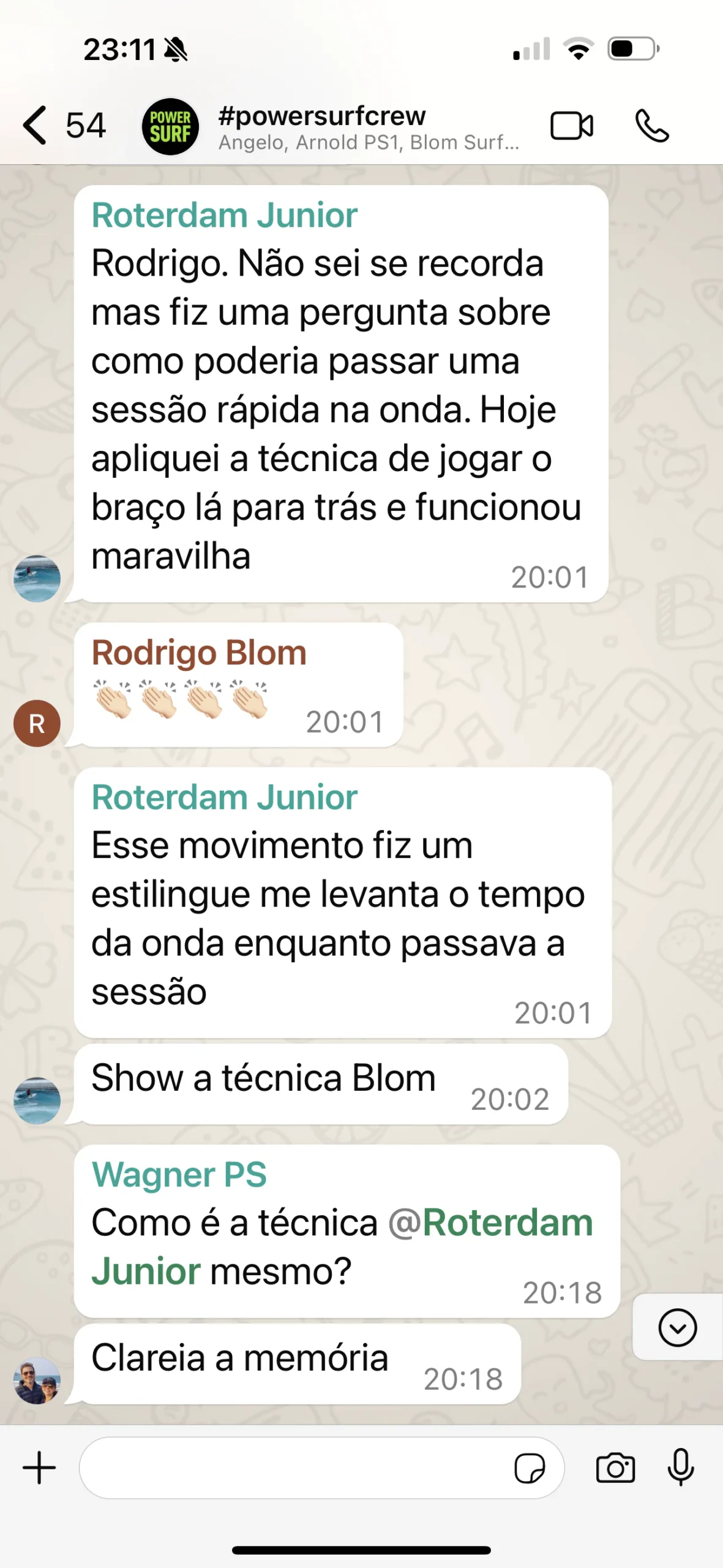Viewport: 723px width, 1568px height.
Task: Open Wagner PS's profile photo
Action: pyautogui.click(x=37, y=1381)
